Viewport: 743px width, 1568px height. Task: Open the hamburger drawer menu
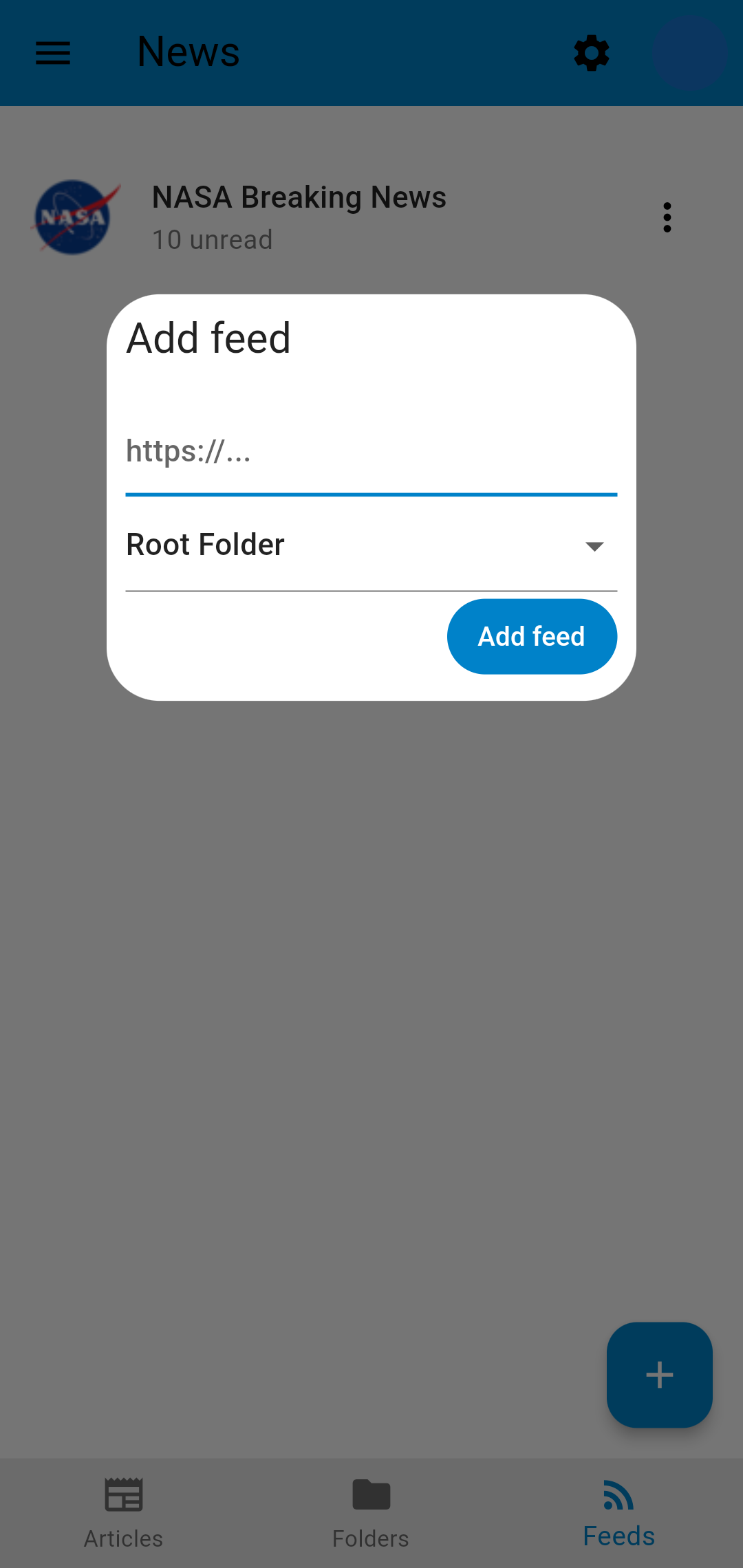coord(53,53)
